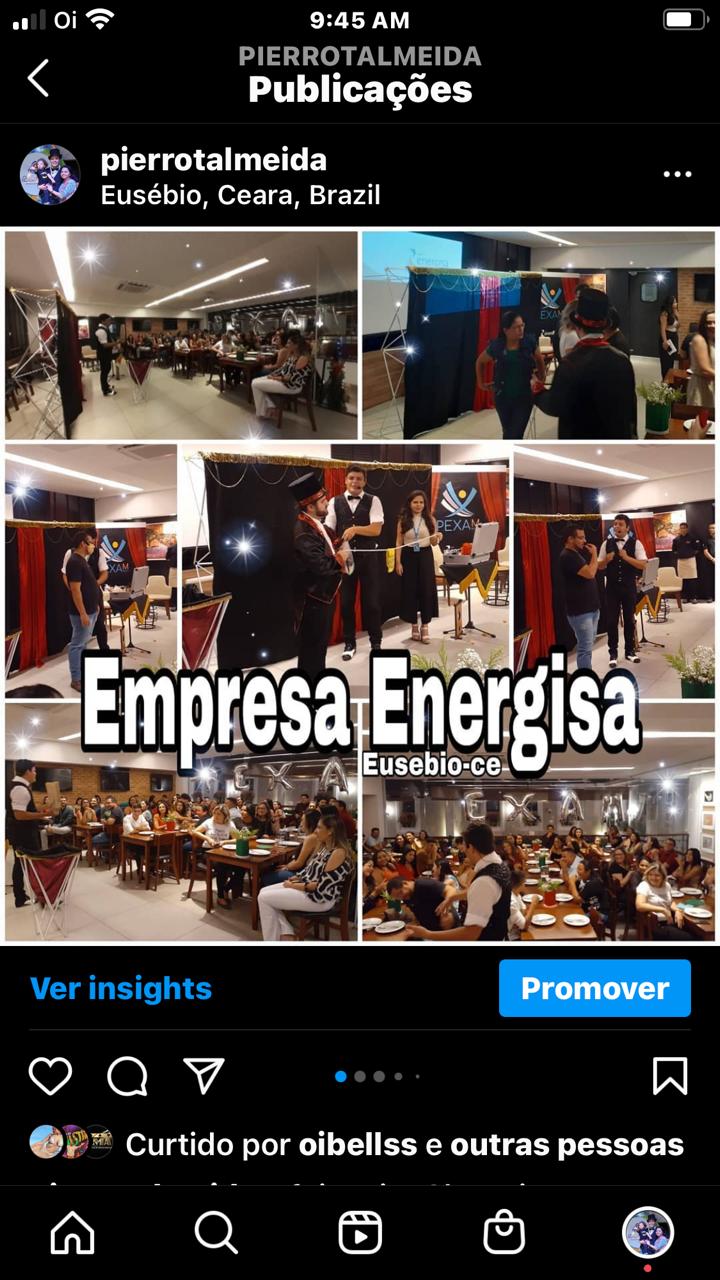The width and height of the screenshot is (720, 1280).
Task: Open the Eusébio, Ceara, Brazil location
Action: click(240, 194)
